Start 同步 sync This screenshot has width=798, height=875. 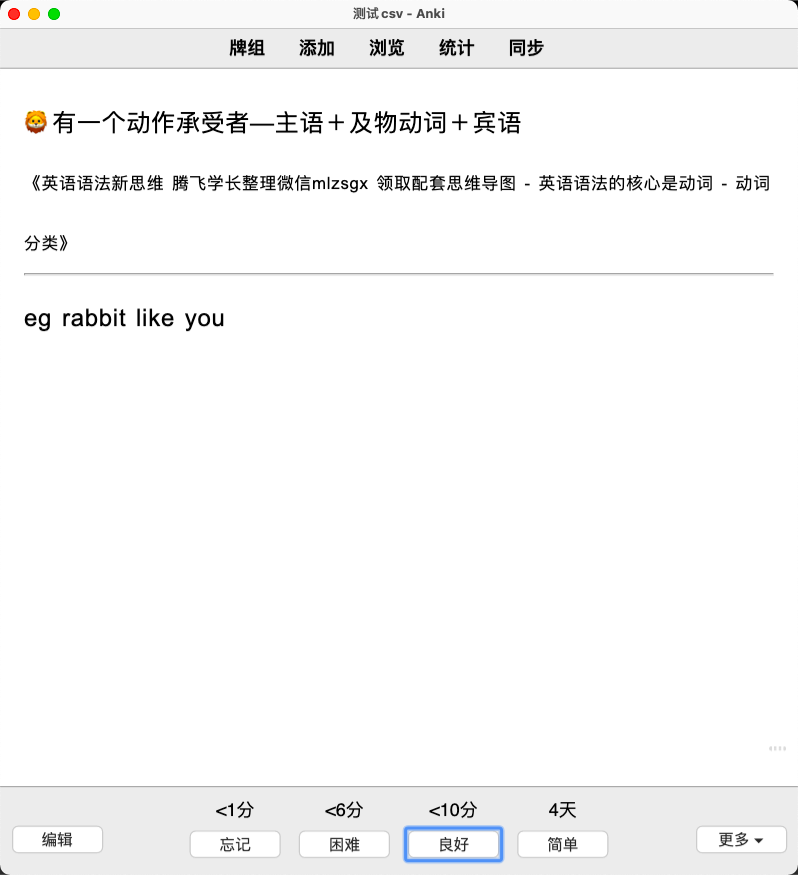click(x=526, y=48)
